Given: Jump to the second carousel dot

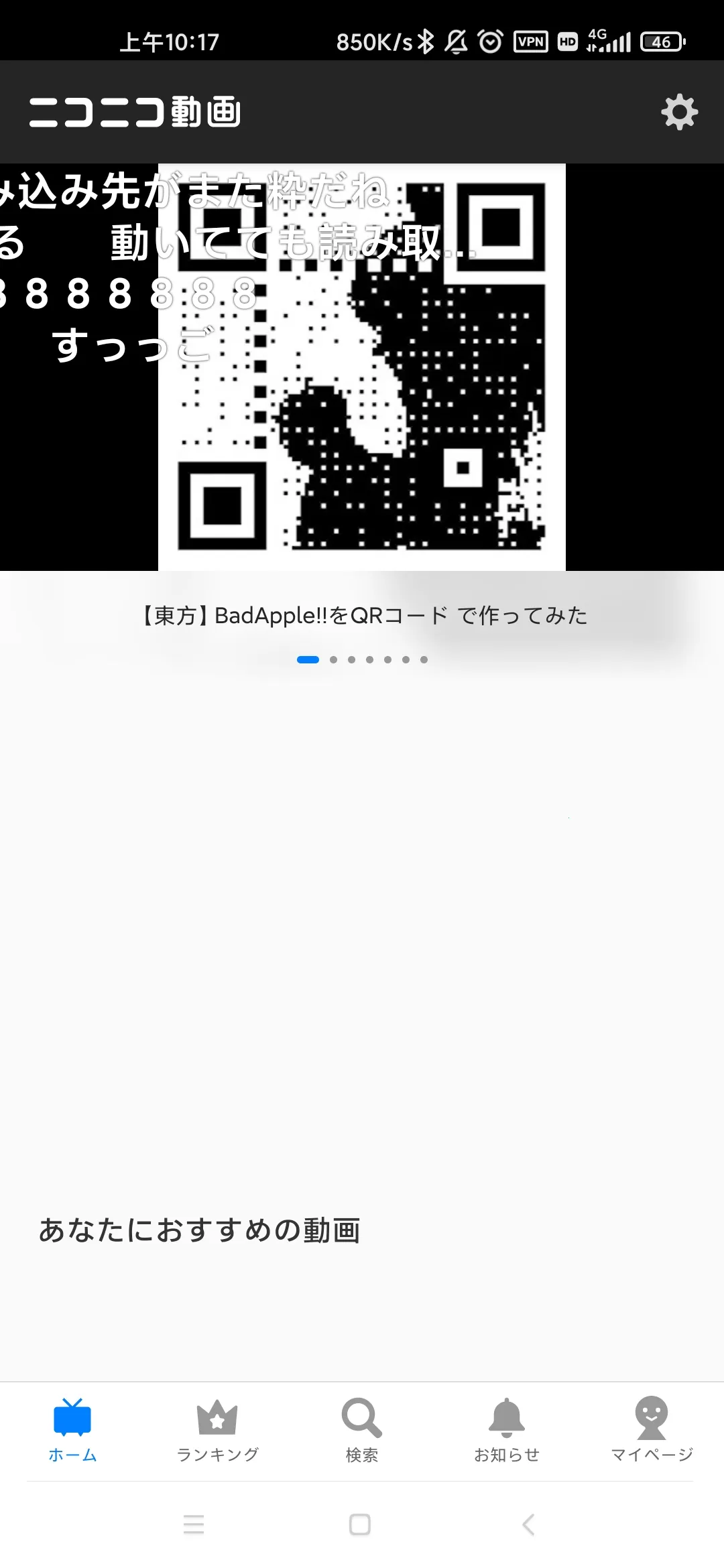Looking at the screenshot, I should click(x=333, y=659).
